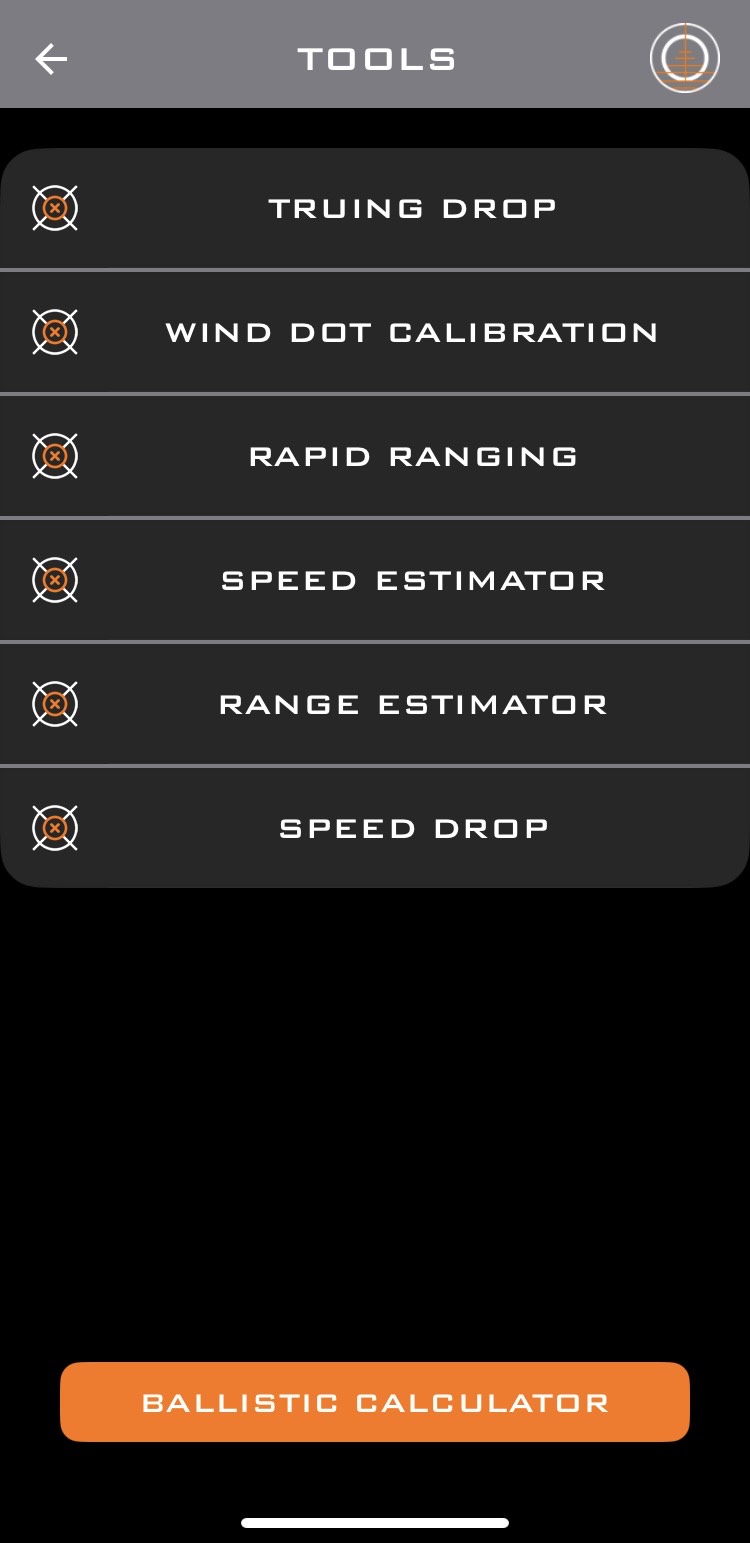Image resolution: width=750 pixels, height=1543 pixels.
Task: Open the Truing Drop tool
Action: point(412,208)
